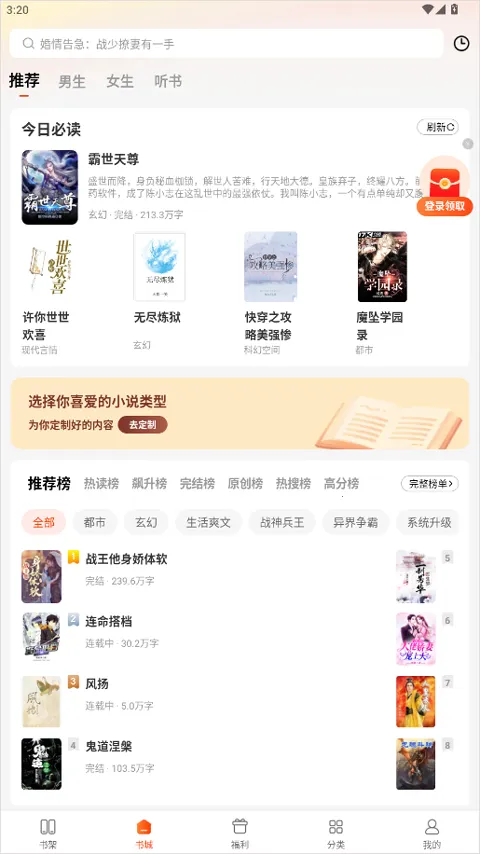Open the book 霸世天尊
This screenshot has height=854, width=480.
coord(114,159)
